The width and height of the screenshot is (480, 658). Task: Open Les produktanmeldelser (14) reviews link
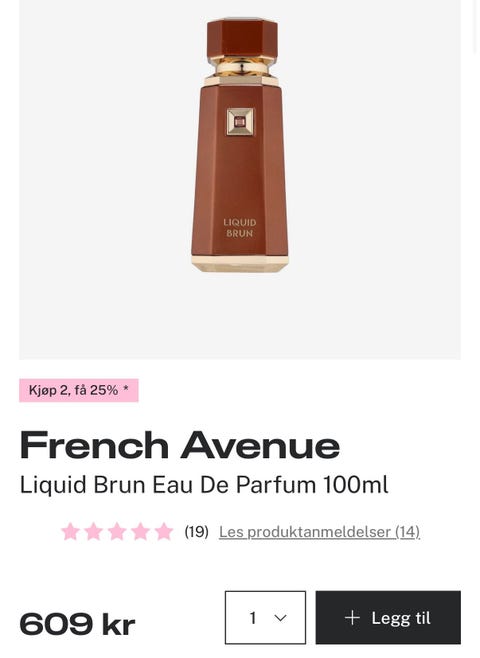319,532
